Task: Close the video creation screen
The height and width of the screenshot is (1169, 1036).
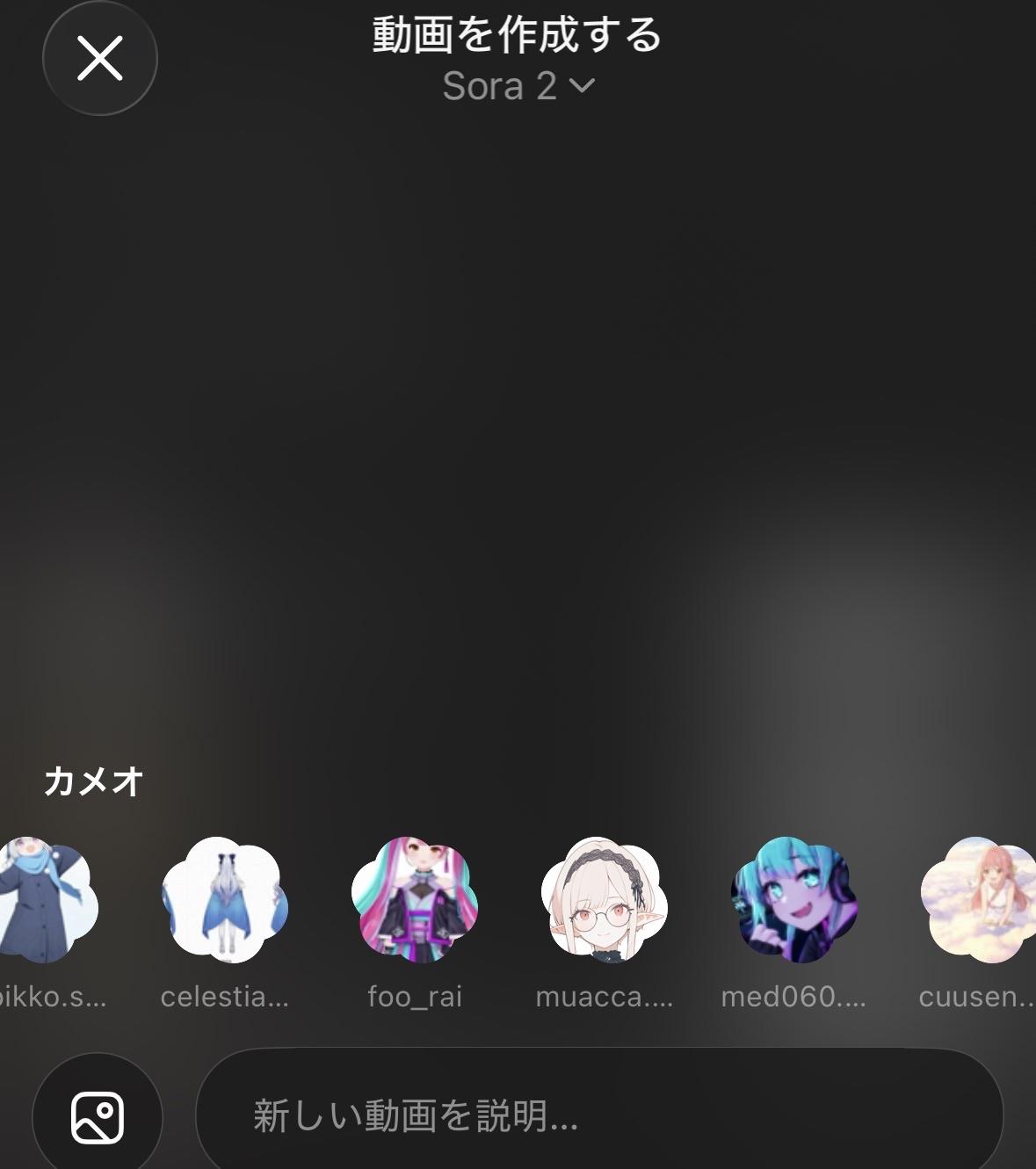Action: point(99,59)
